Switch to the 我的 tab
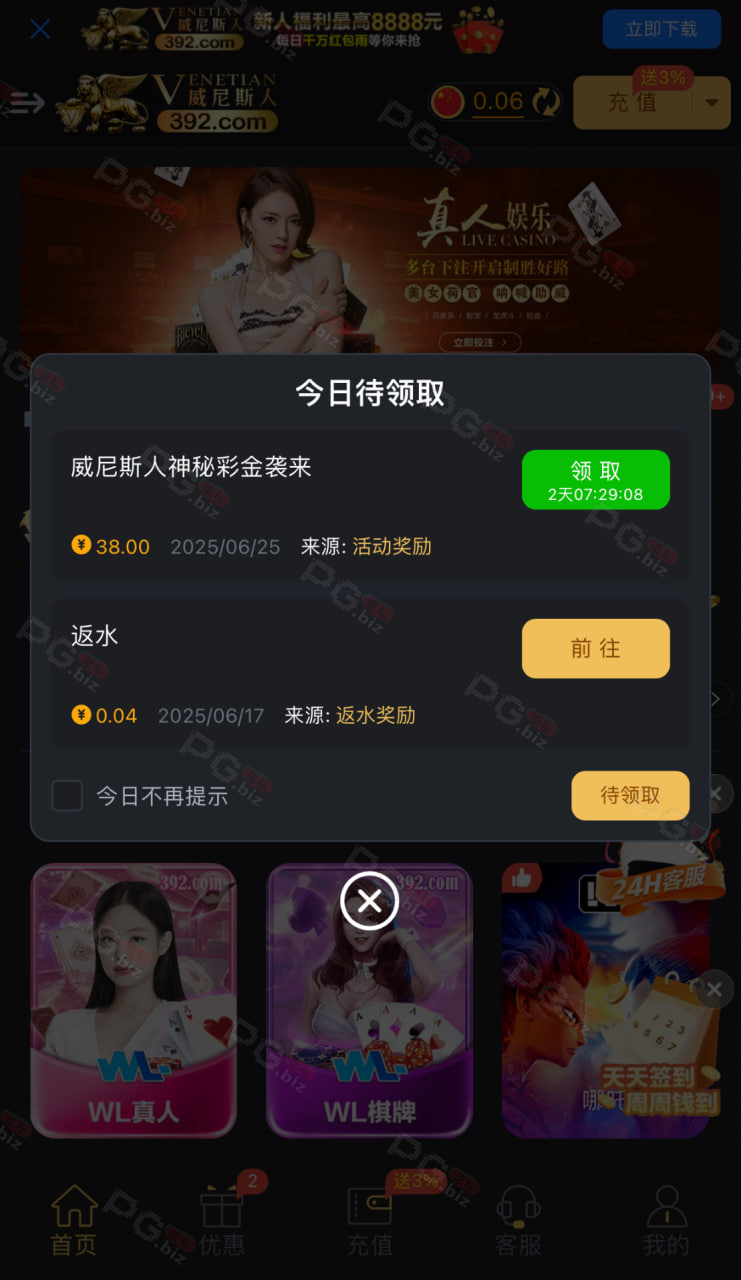This screenshot has height=1280, width=741. pos(666,1219)
